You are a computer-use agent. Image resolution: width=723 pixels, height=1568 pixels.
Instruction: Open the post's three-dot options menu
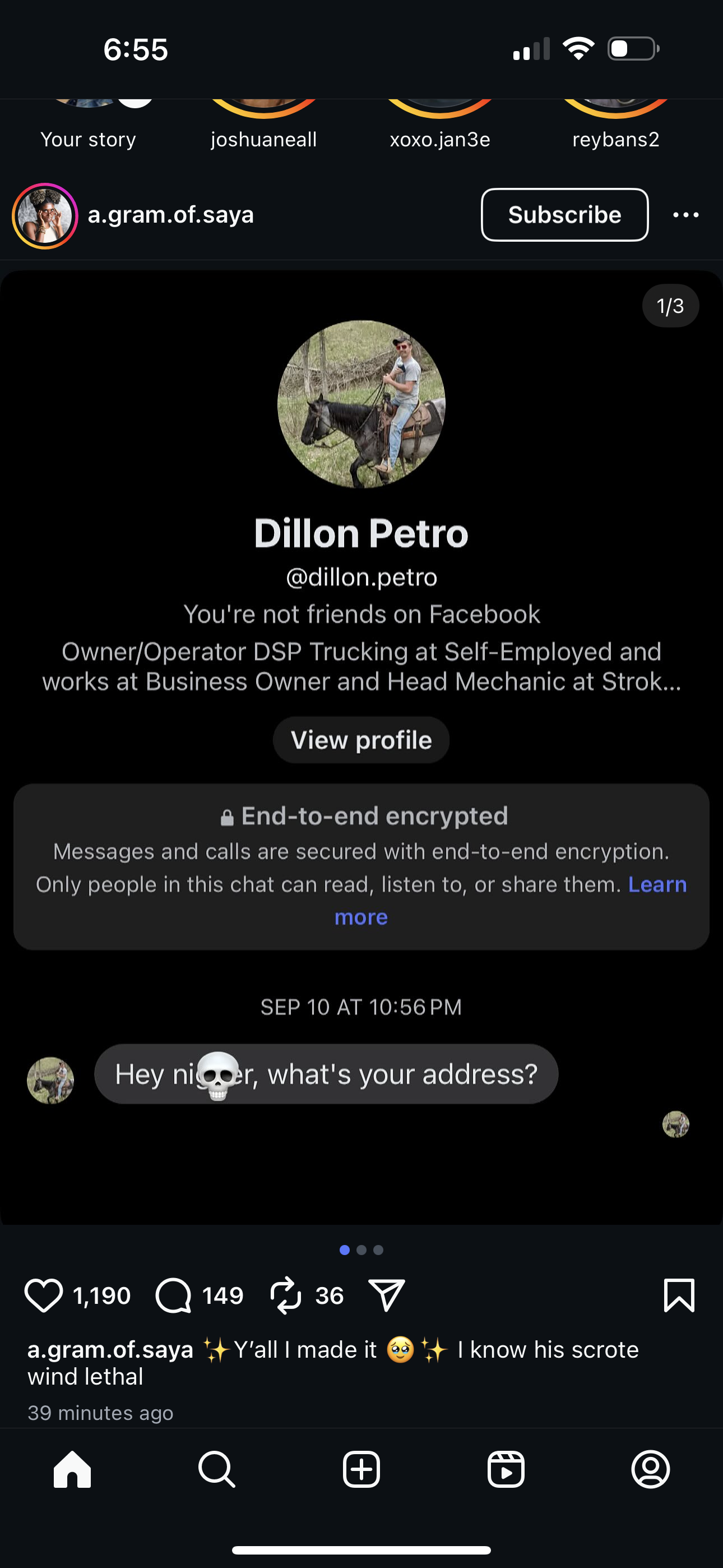point(686,215)
